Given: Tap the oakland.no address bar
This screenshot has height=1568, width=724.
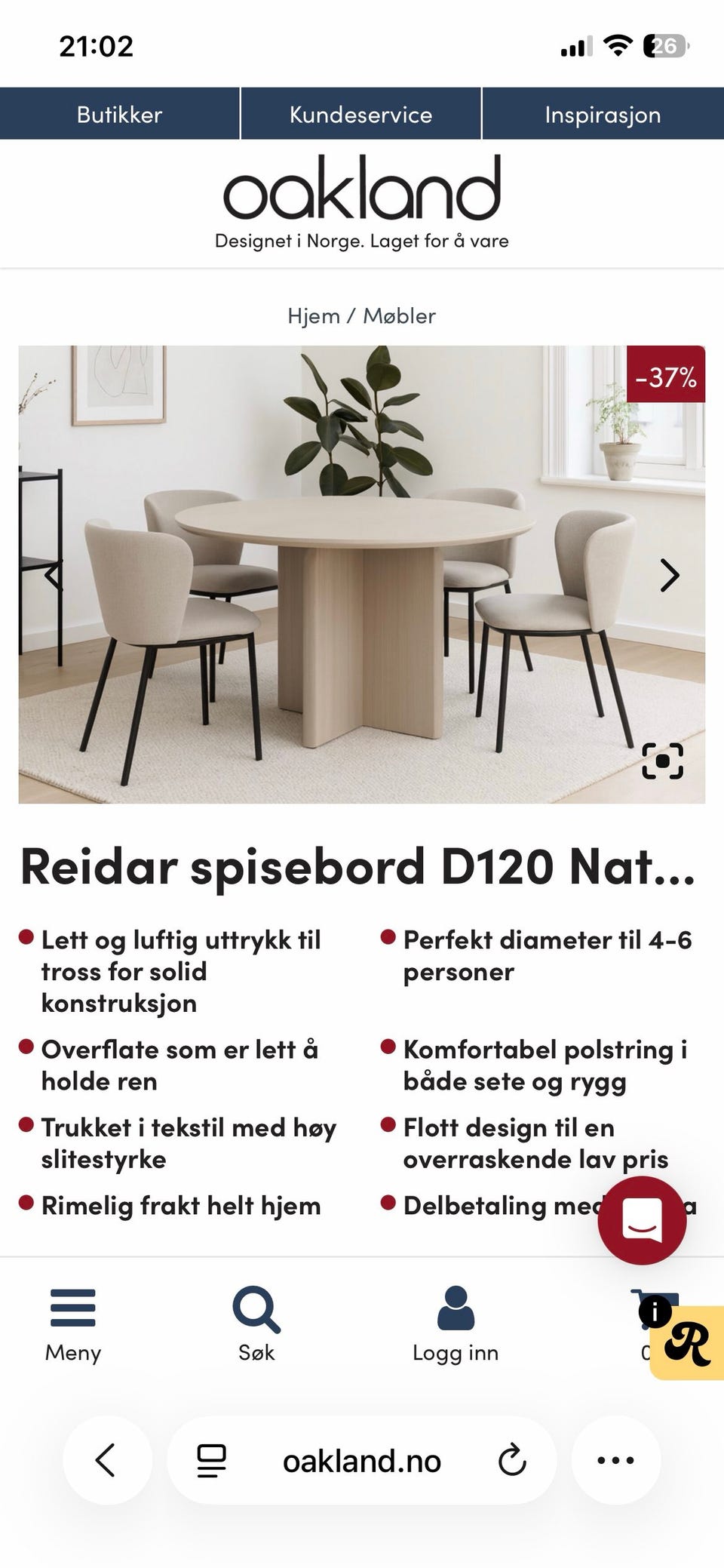Looking at the screenshot, I should (x=361, y=1460).
